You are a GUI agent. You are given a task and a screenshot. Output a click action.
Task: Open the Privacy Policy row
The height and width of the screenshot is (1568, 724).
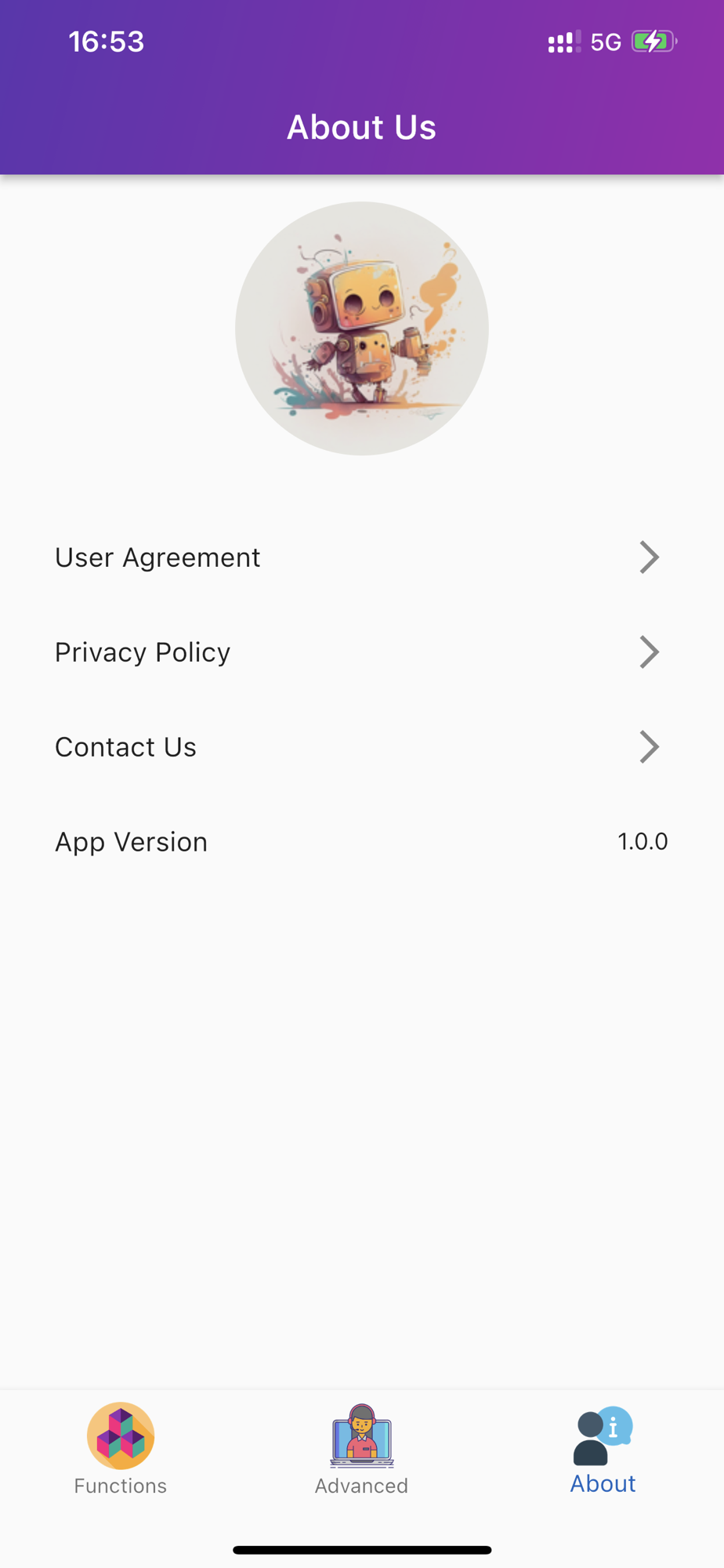(360, 652)
